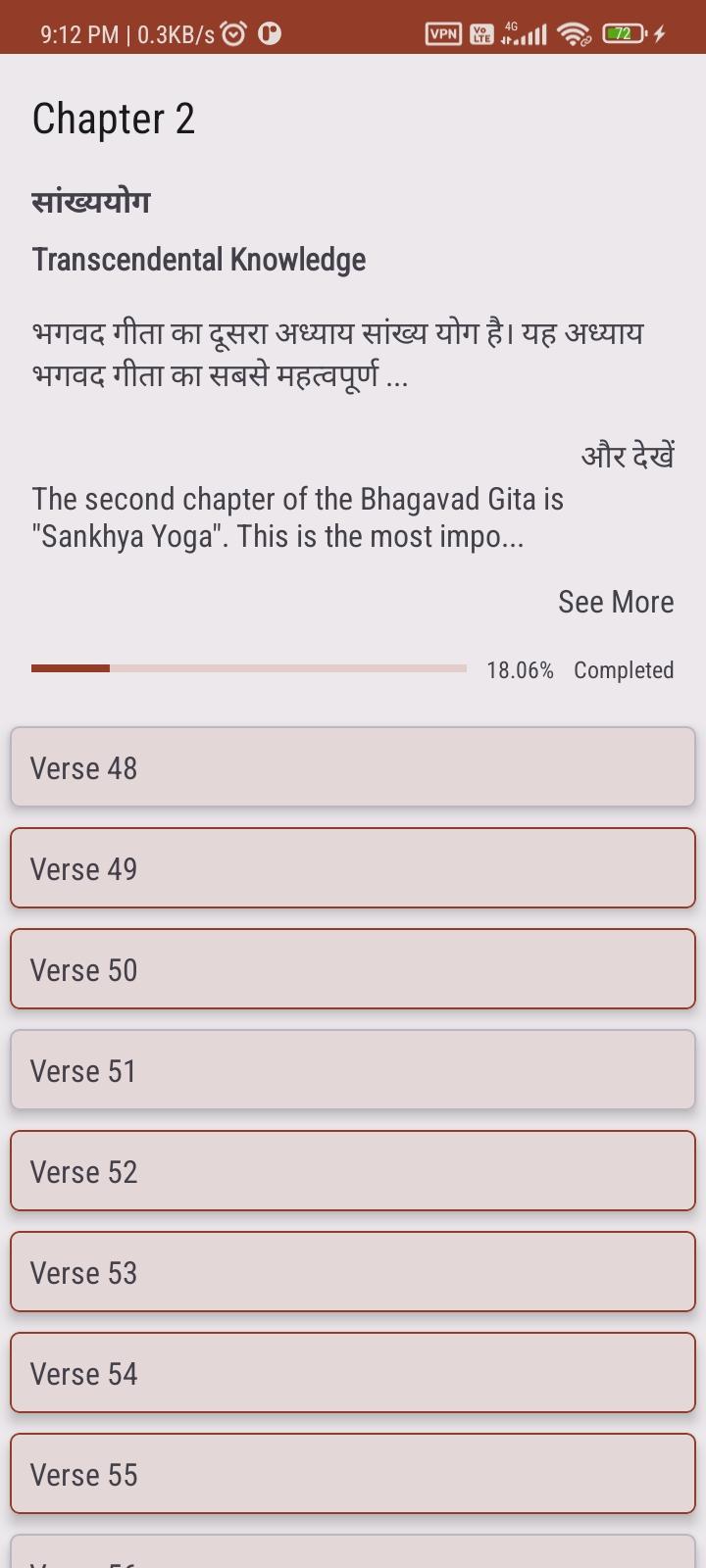Open Verse 48
Screen dimensions: 706x1568
pyautogui.click(x=353, y=767)
